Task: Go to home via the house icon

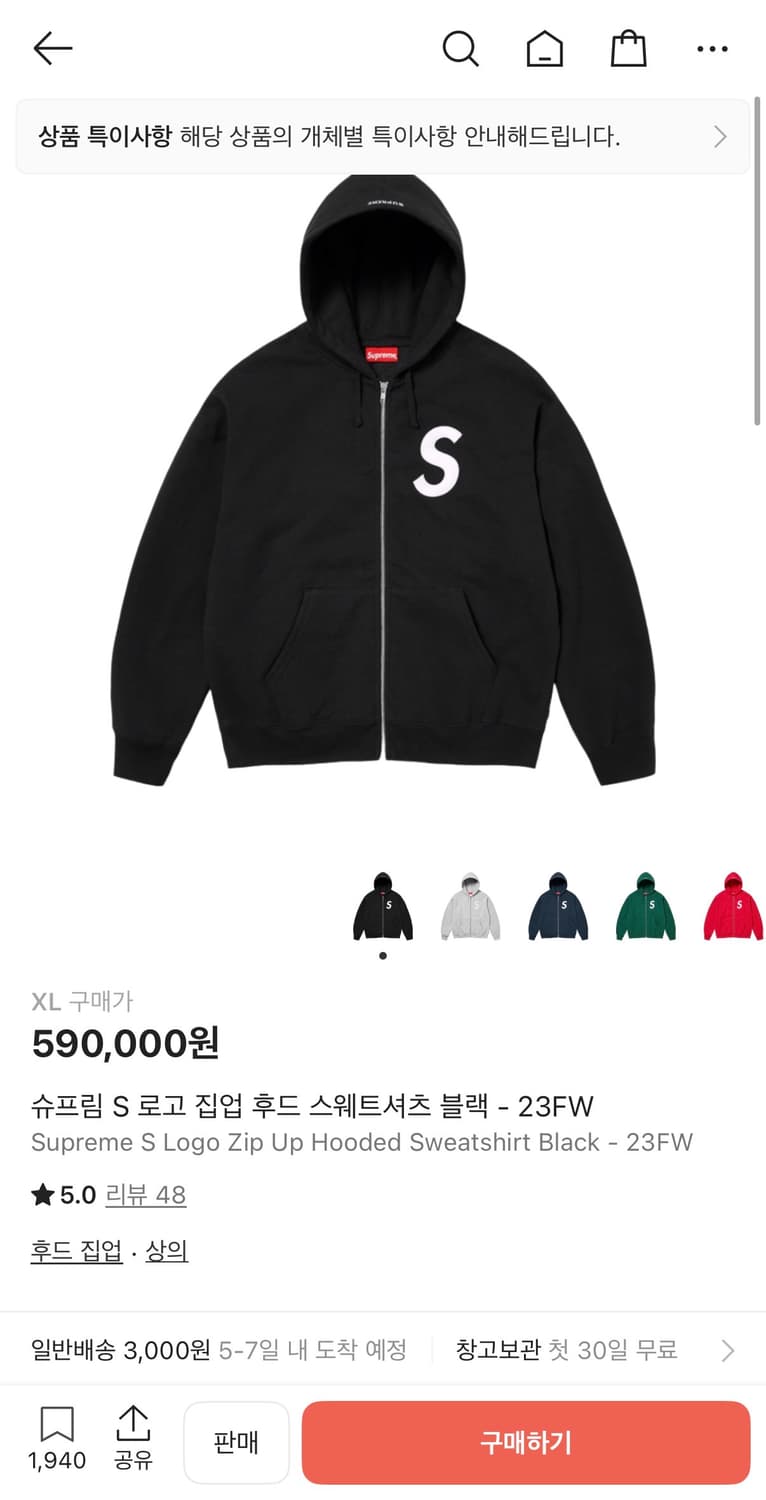Action: click(544, 47)
